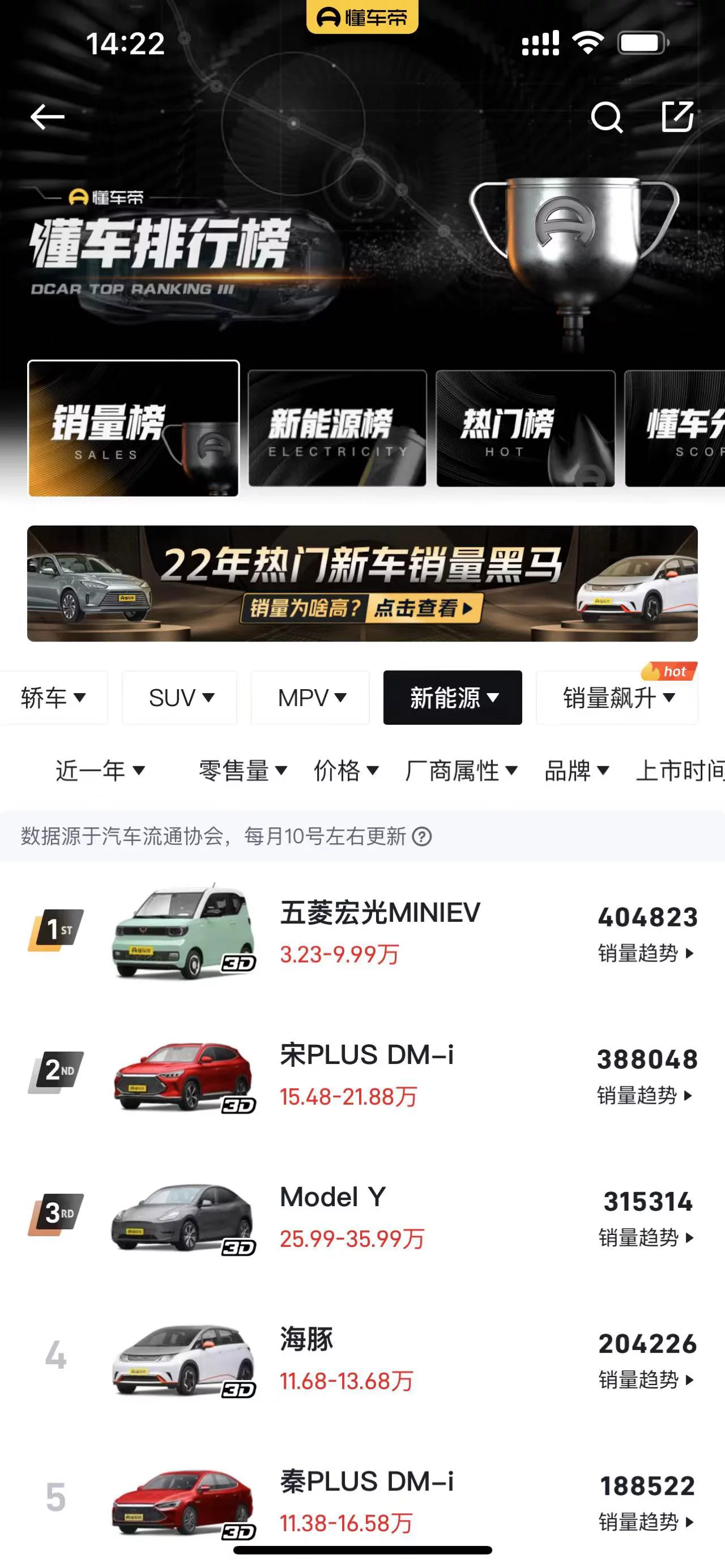The height and width of the screenshot is (1568, 725).
Task: Open the 厂商属性 filter
Action: (x=461, y=771)
